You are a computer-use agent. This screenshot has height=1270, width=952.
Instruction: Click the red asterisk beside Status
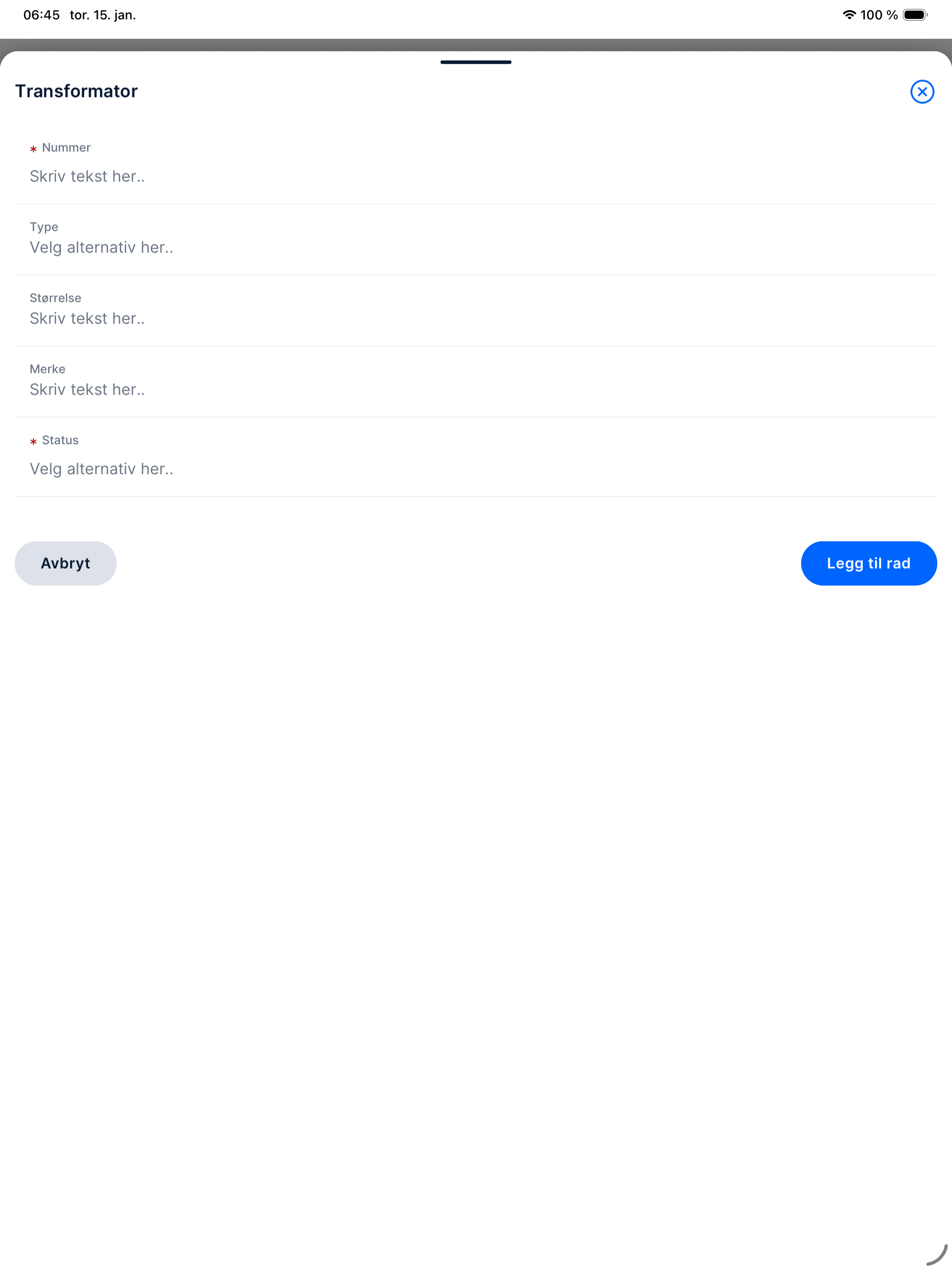pos(33,442)
